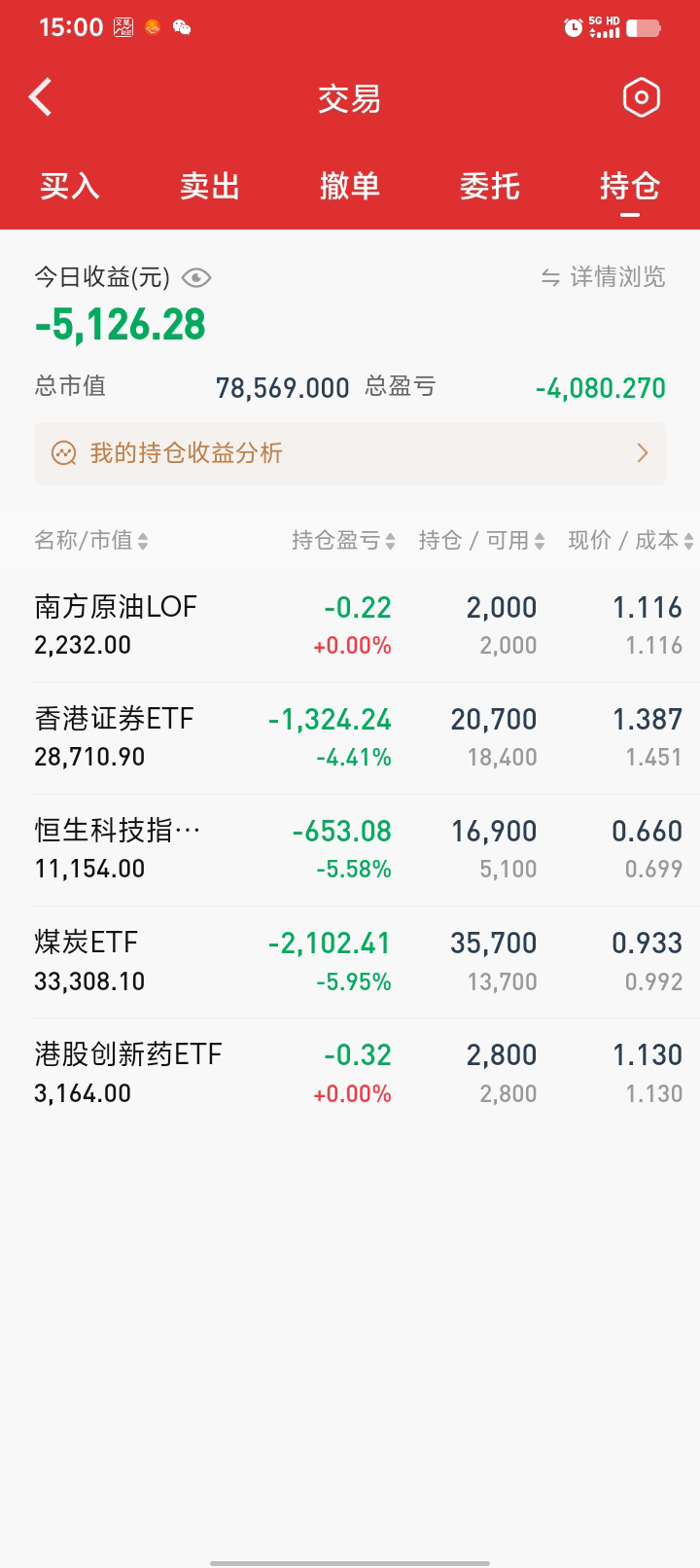The height and width of the screenshot is (1568, 700).
Task: Sort holdings by 名称/市值
Action: click(x=91, y=541)
